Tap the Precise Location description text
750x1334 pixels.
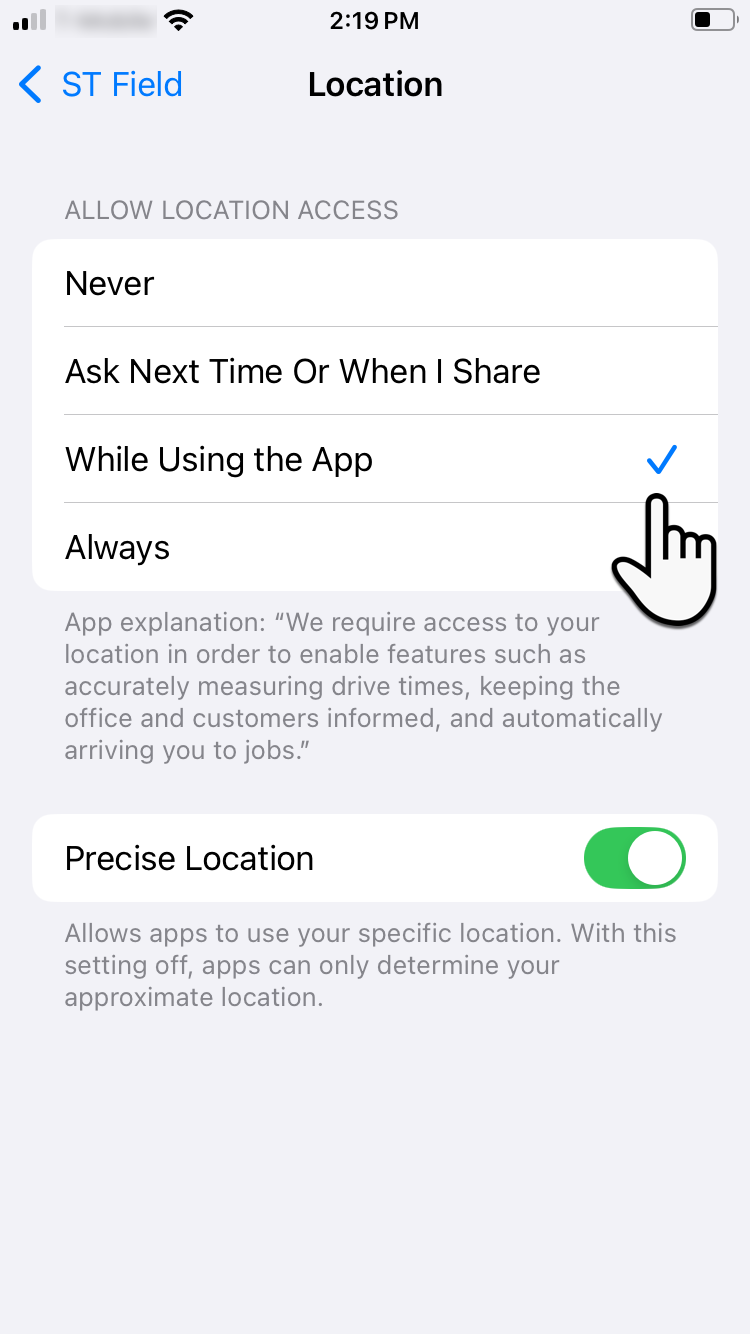[x=370, y=964]
